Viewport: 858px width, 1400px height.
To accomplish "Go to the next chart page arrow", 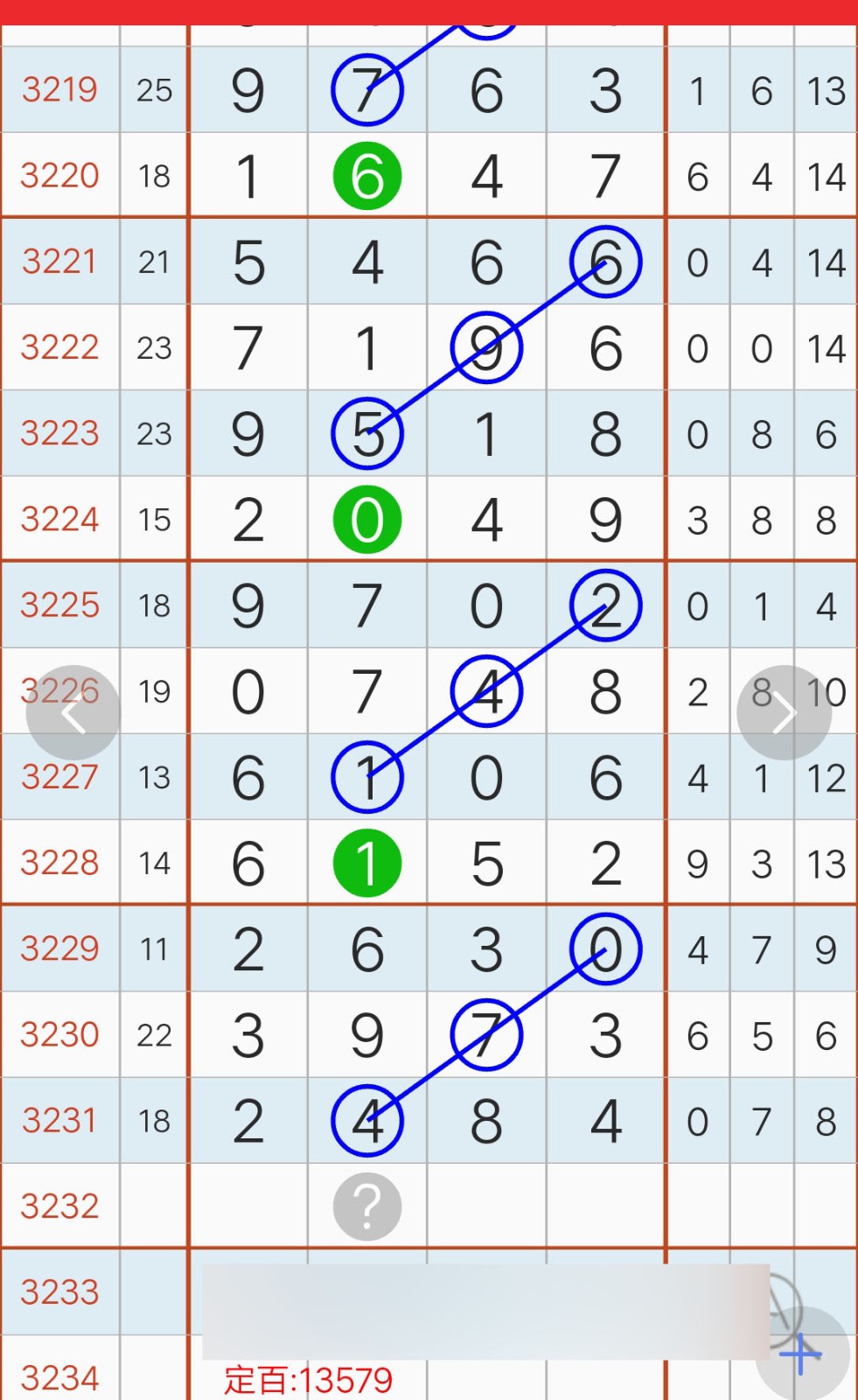I will coord(784,713).
